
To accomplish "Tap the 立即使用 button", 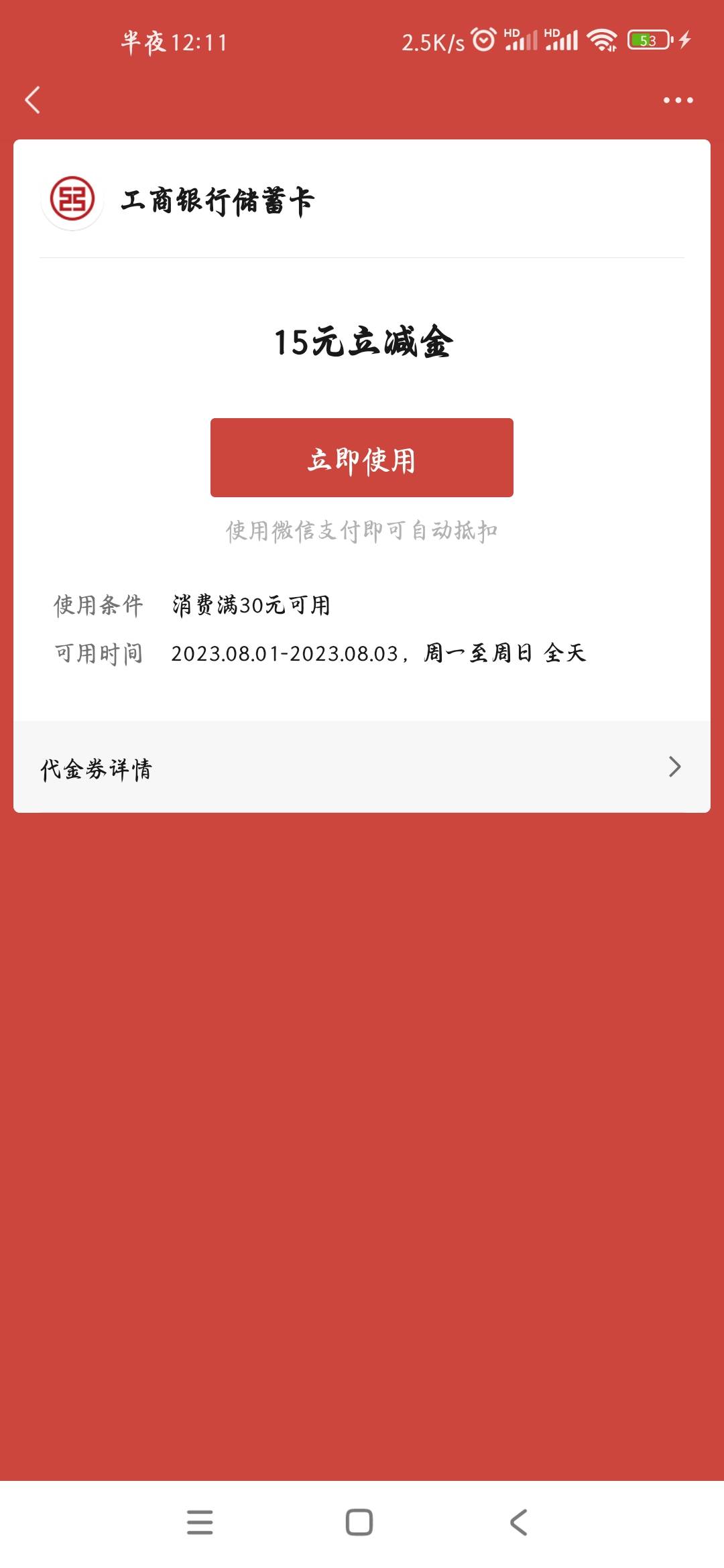I will pyautogui.click(x=362, y=458).
